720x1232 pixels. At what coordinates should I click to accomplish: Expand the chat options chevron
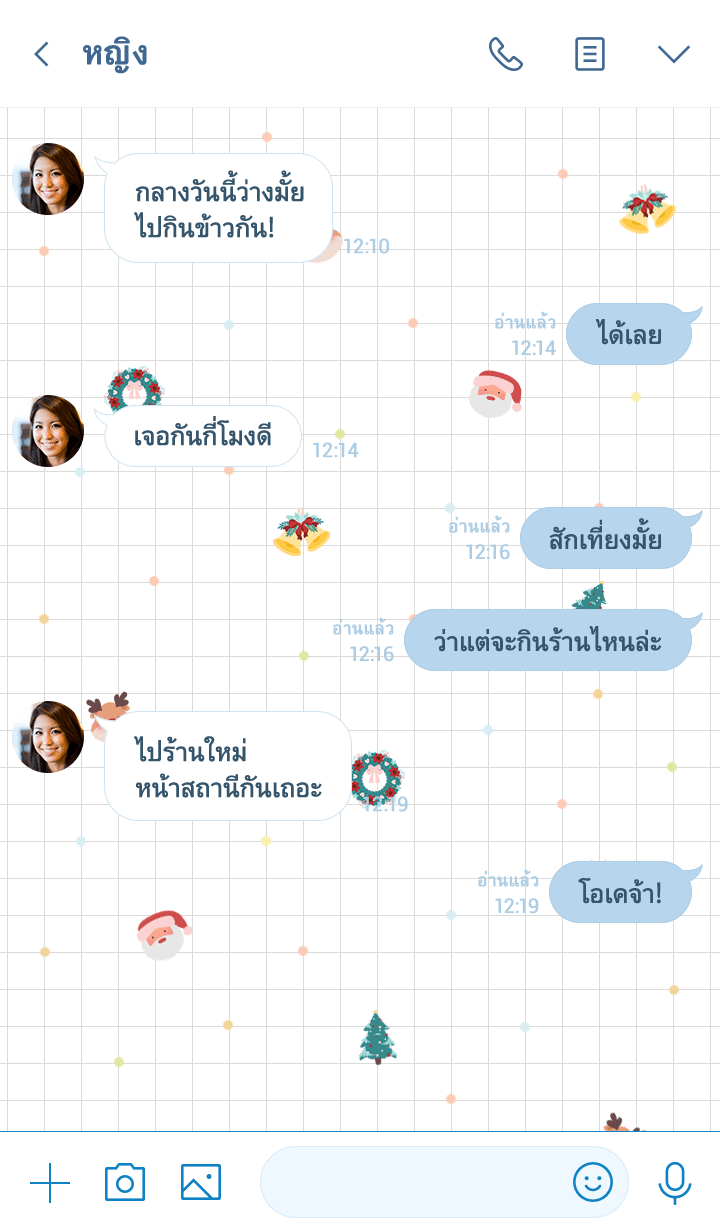674,54
